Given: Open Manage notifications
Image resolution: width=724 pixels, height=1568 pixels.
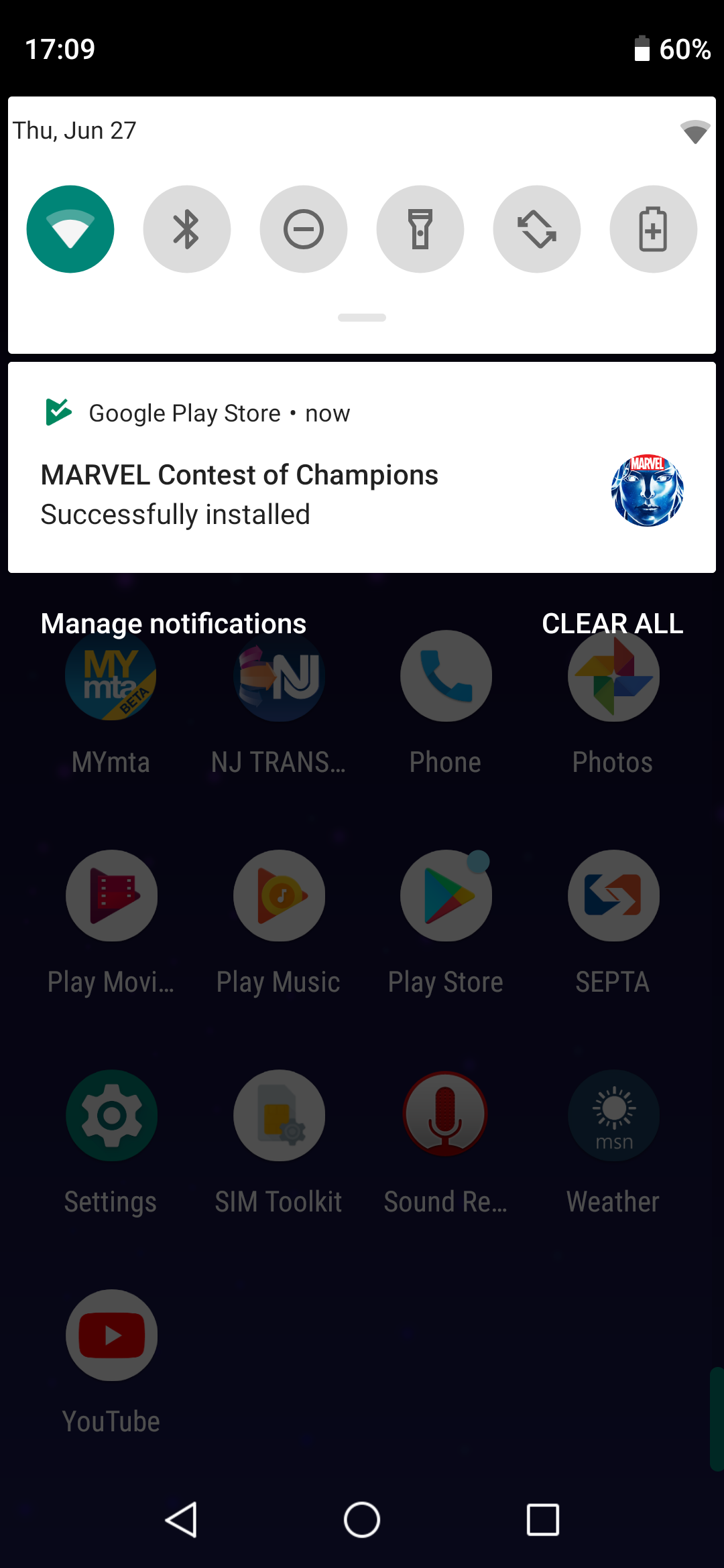Looking at the screenshot, I should (174, 624).
